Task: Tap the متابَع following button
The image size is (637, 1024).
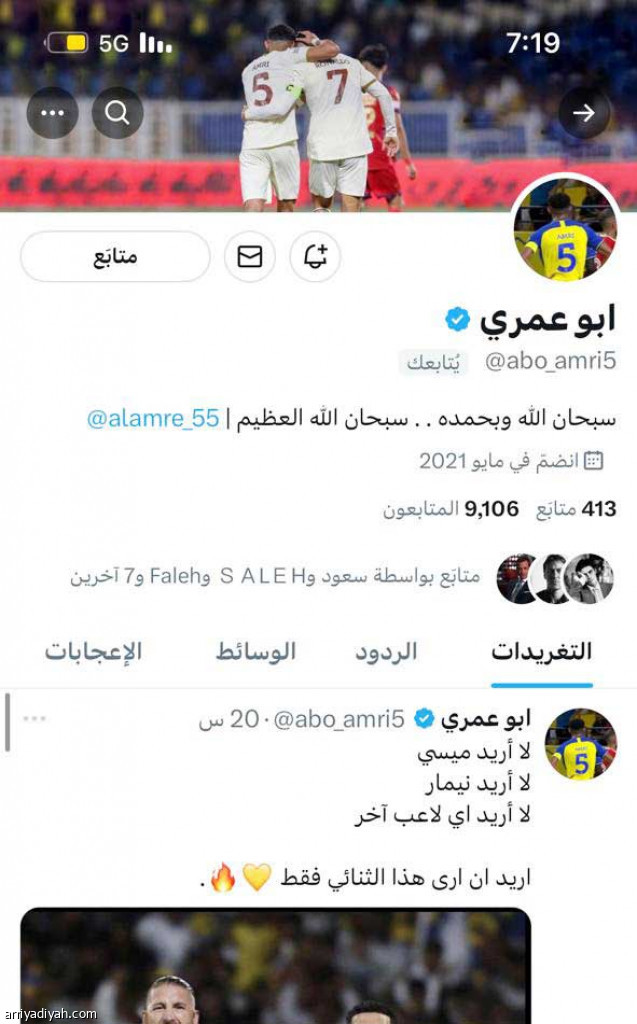Action: (115, 257)
